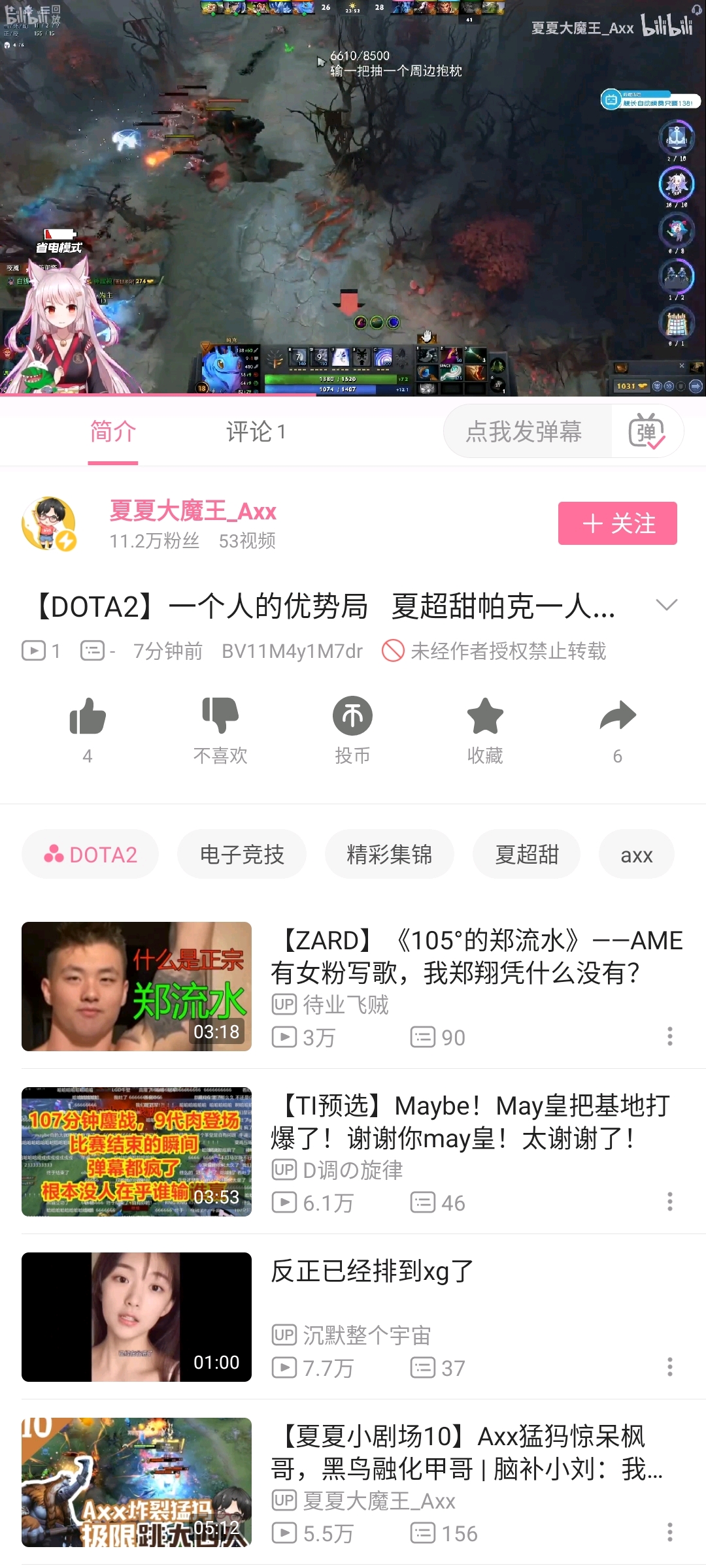The image size is (706, 1568).
Task: Like this video with thumbs up
Action: 88,717
